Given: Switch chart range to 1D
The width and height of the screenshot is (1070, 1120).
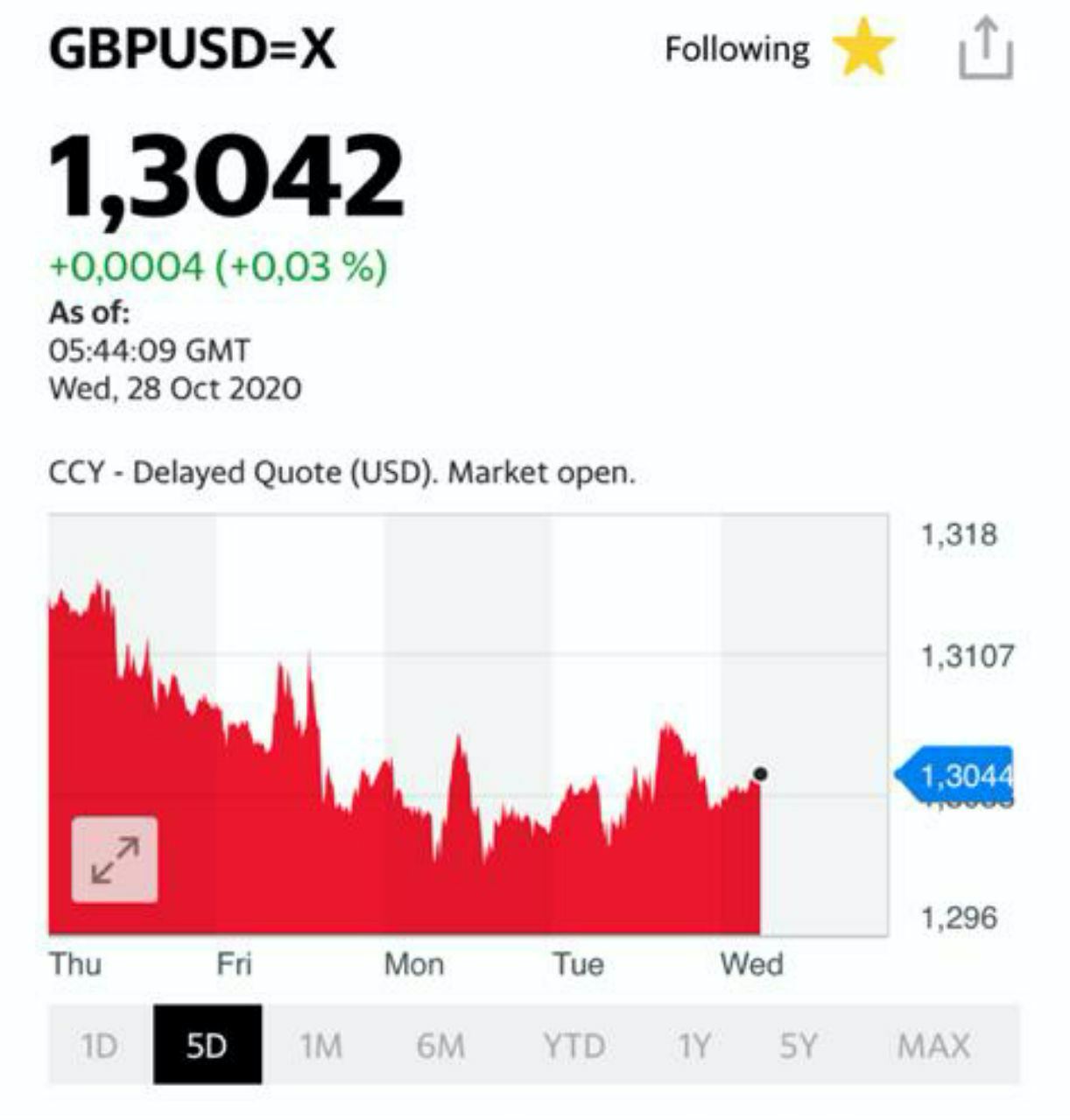Looking at the screenshot, I should point(99,1045).
